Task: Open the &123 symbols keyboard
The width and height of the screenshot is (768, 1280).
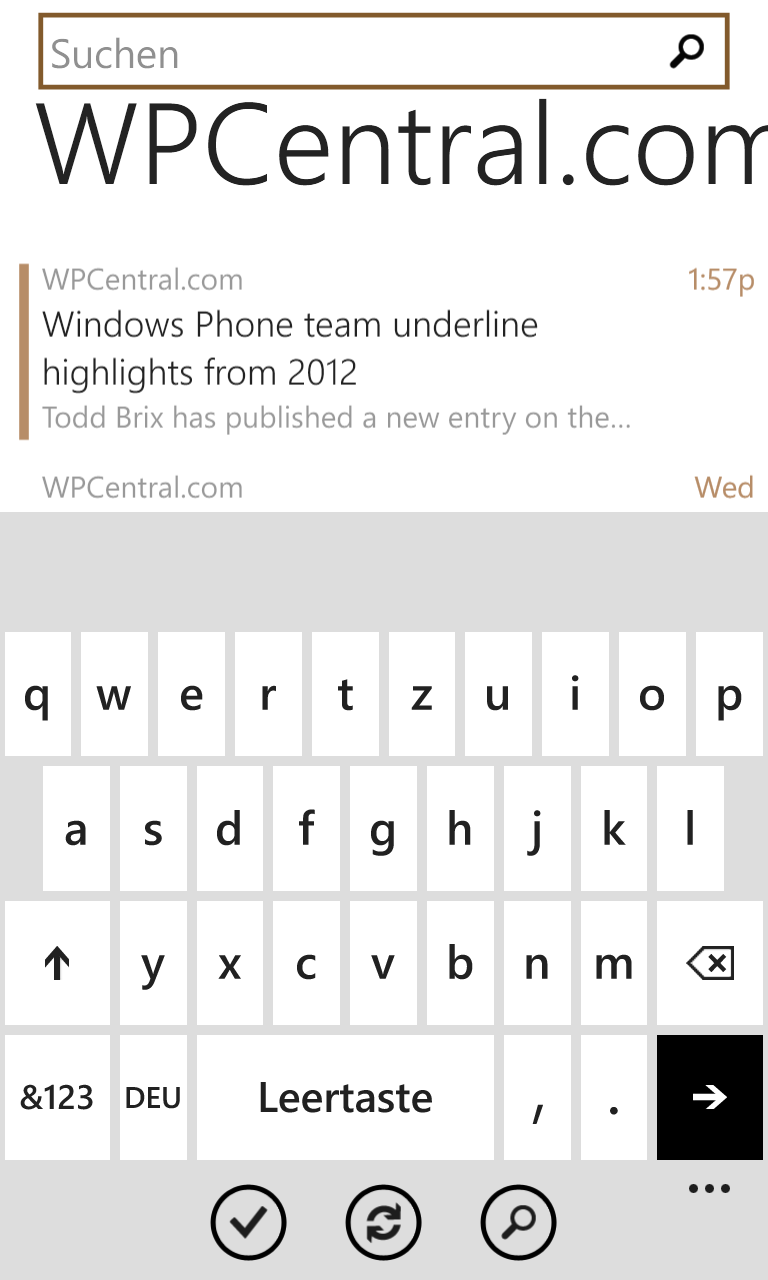Action: tap(57, 1098)
